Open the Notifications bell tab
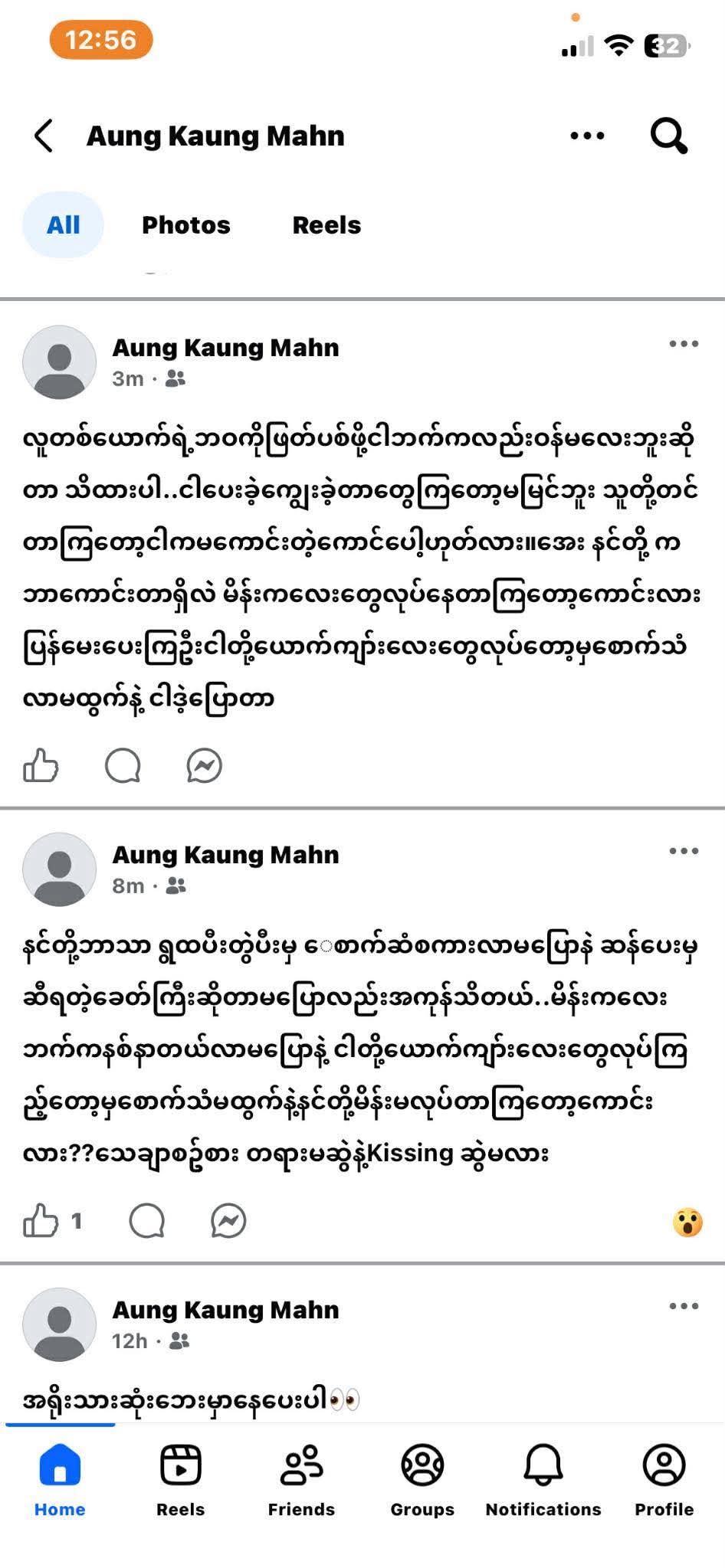The image size is (725, 1568). (543, 1478)
